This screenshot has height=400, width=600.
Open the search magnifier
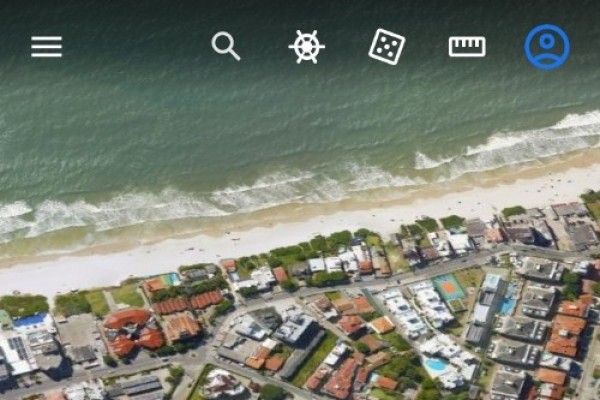coord(226,46)
